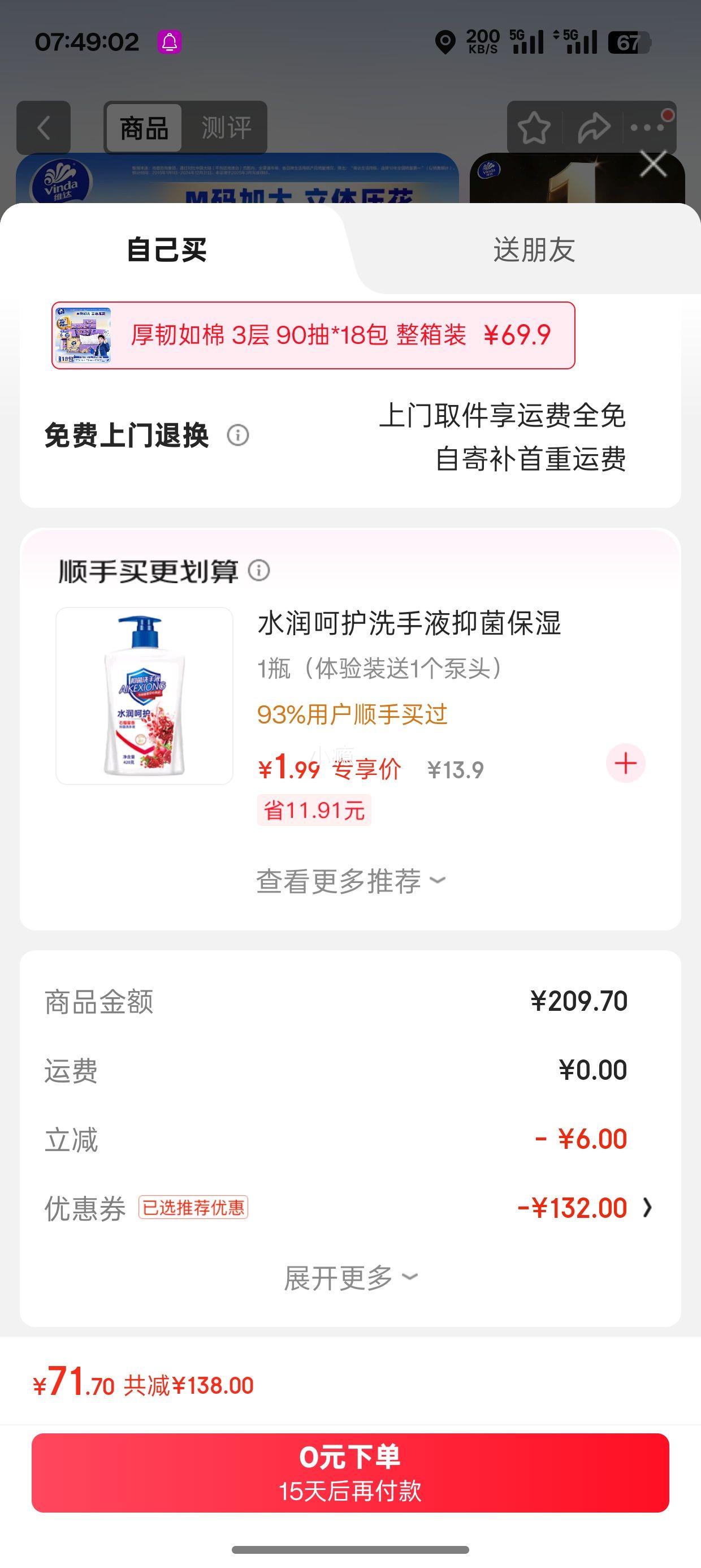The image size is (701, 1568).
Task: Favorite this product with the star
Action: tap(534, 128)
